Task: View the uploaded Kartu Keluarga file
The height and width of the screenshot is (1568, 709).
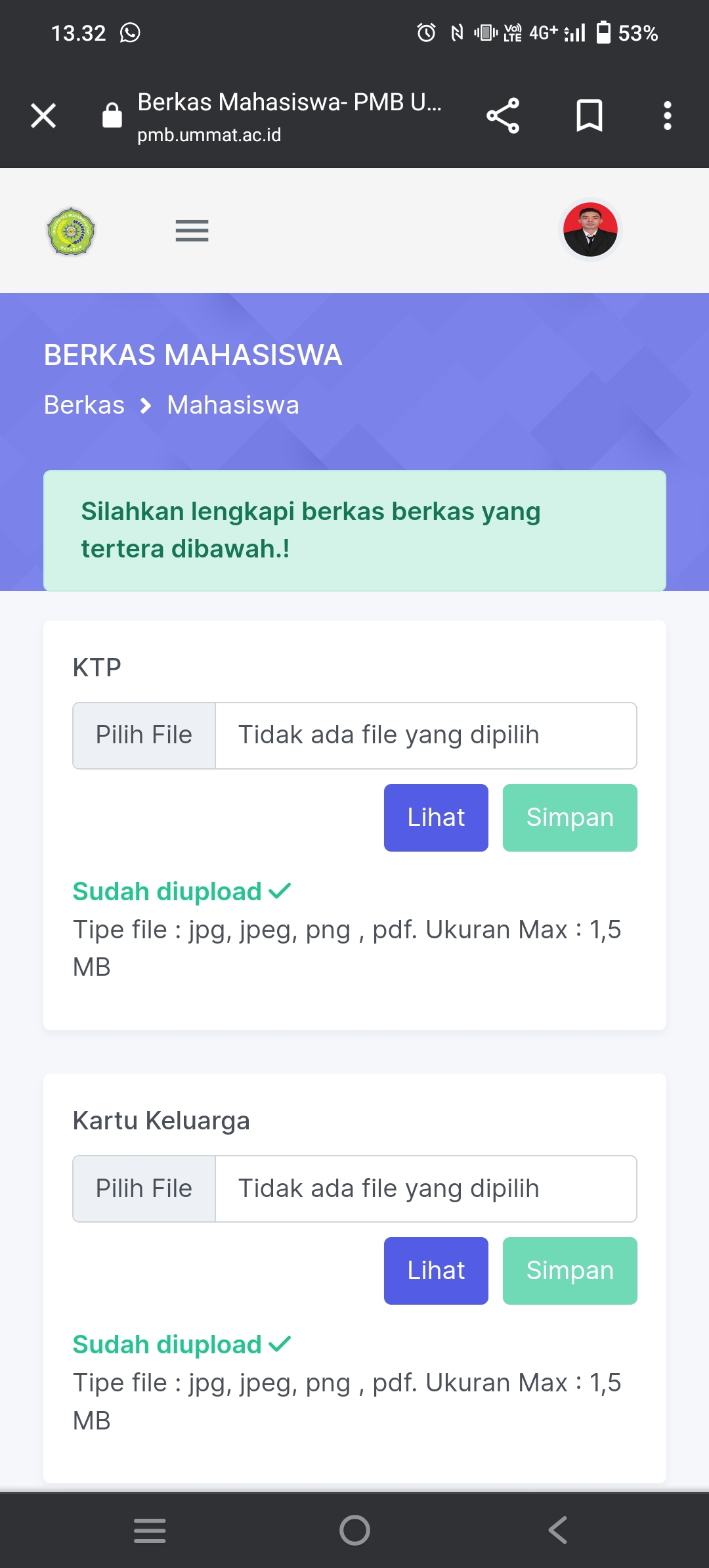Action: pyautogui.click(x=436, y=1271)
